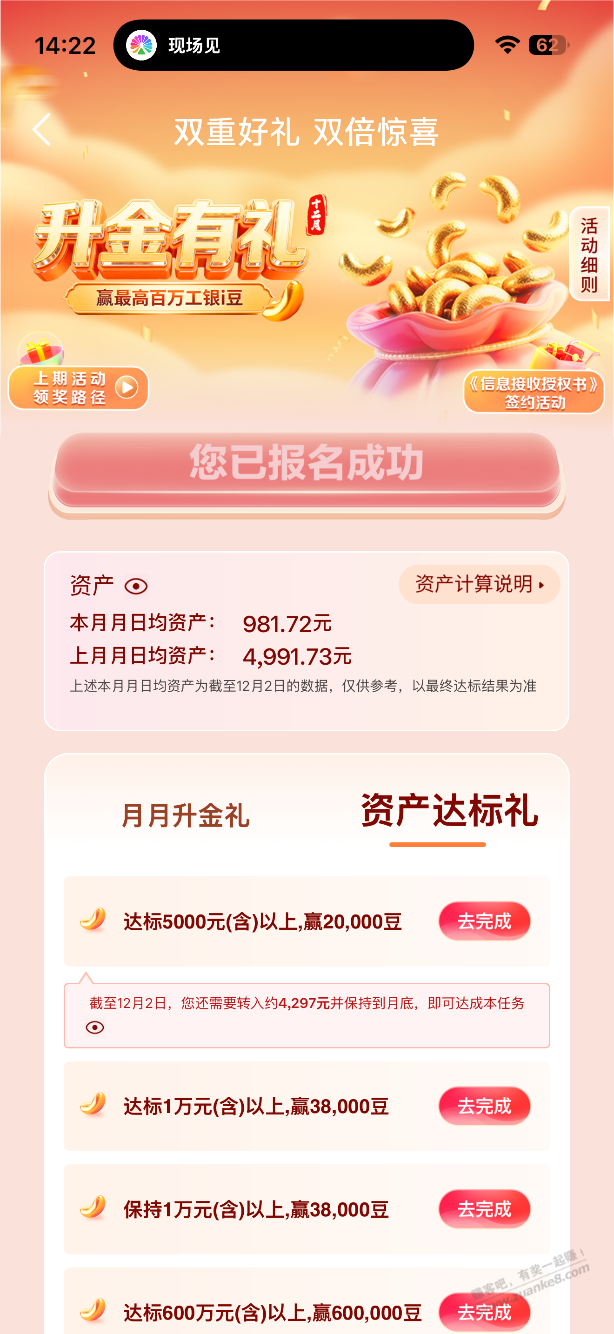Tap the 您已报名成功 button
The width and height of the screenshot is (614, 1334).
pos(307,465)
